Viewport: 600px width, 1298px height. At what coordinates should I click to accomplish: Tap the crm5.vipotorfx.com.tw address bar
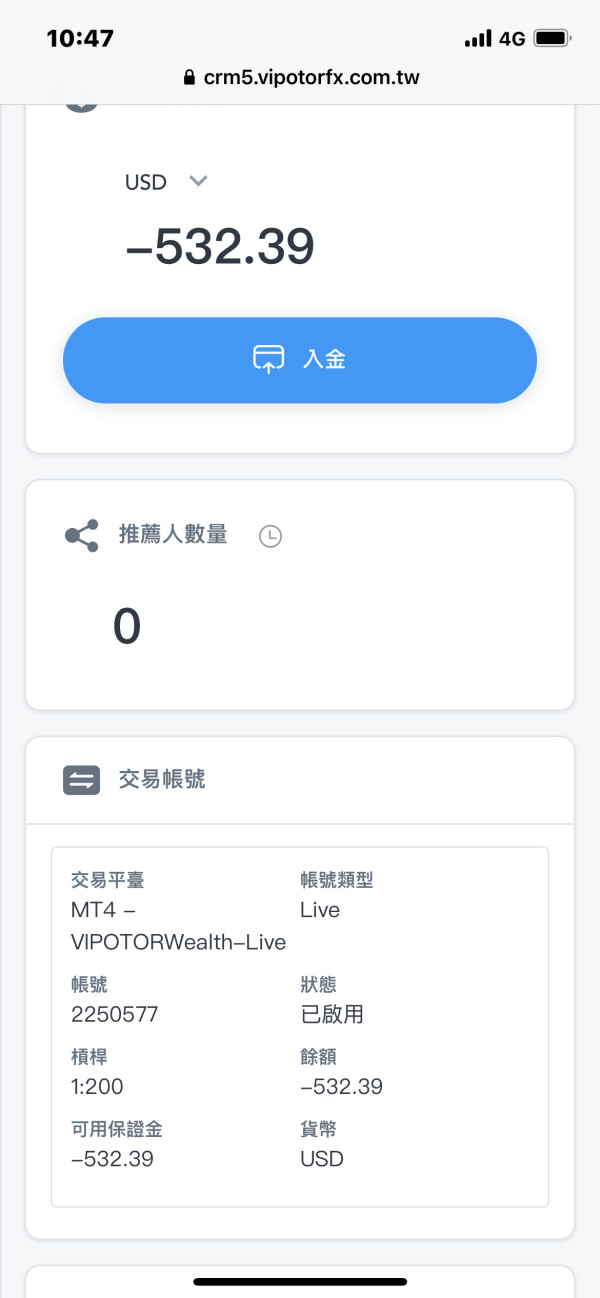[300, 77]
